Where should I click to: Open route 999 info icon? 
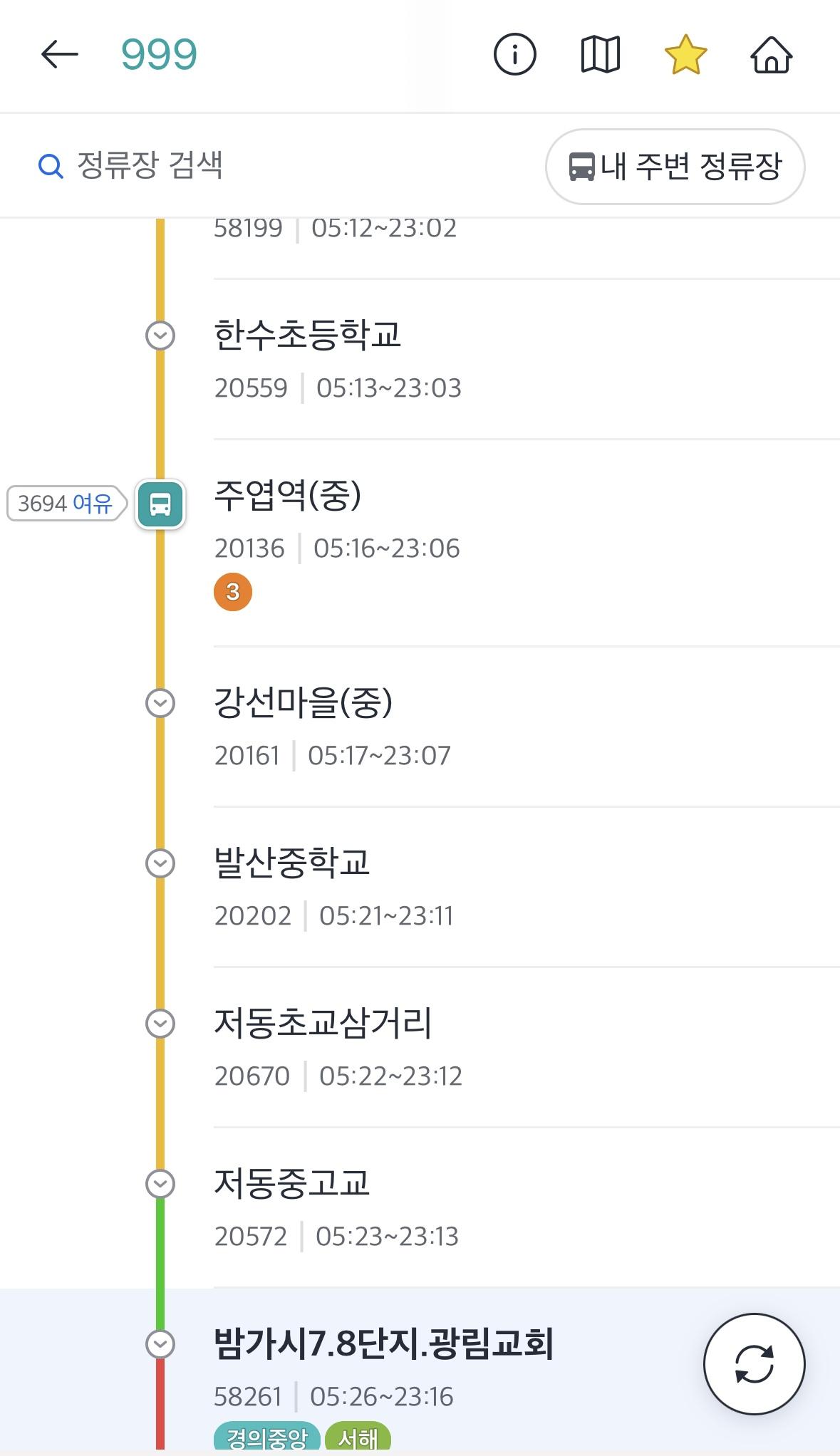[x=514, y=55]
